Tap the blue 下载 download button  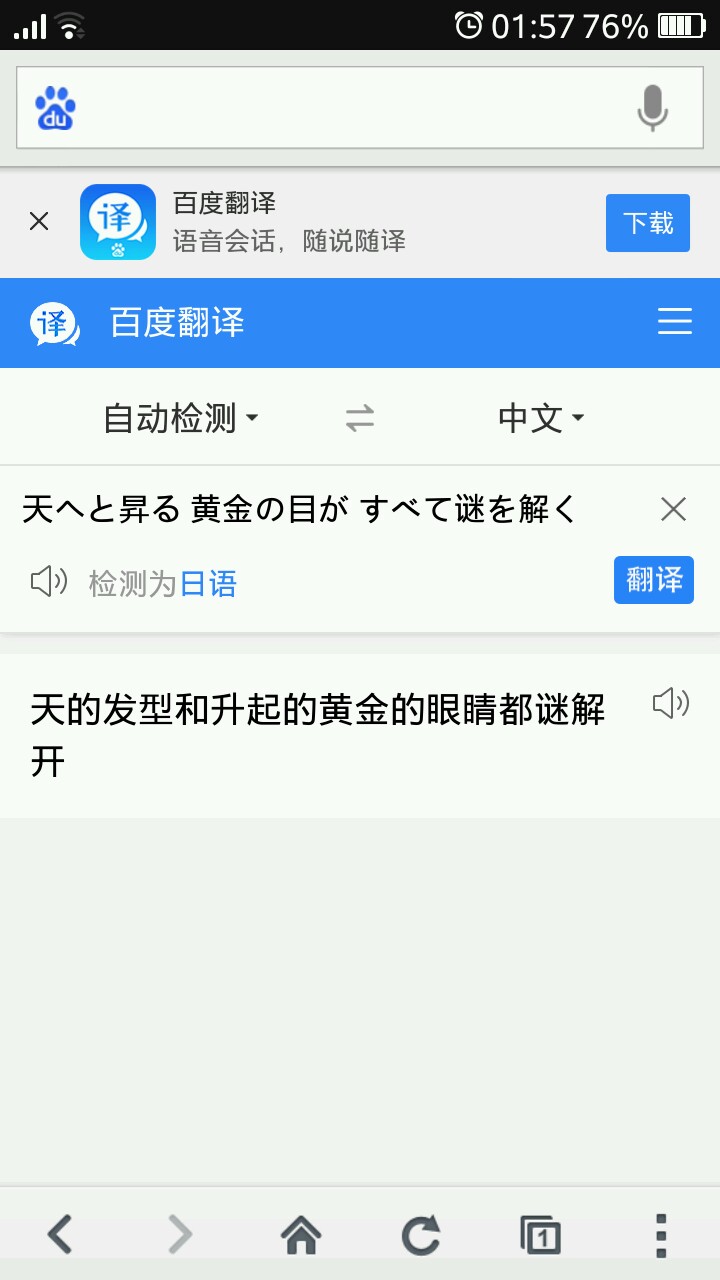point(647,223)
